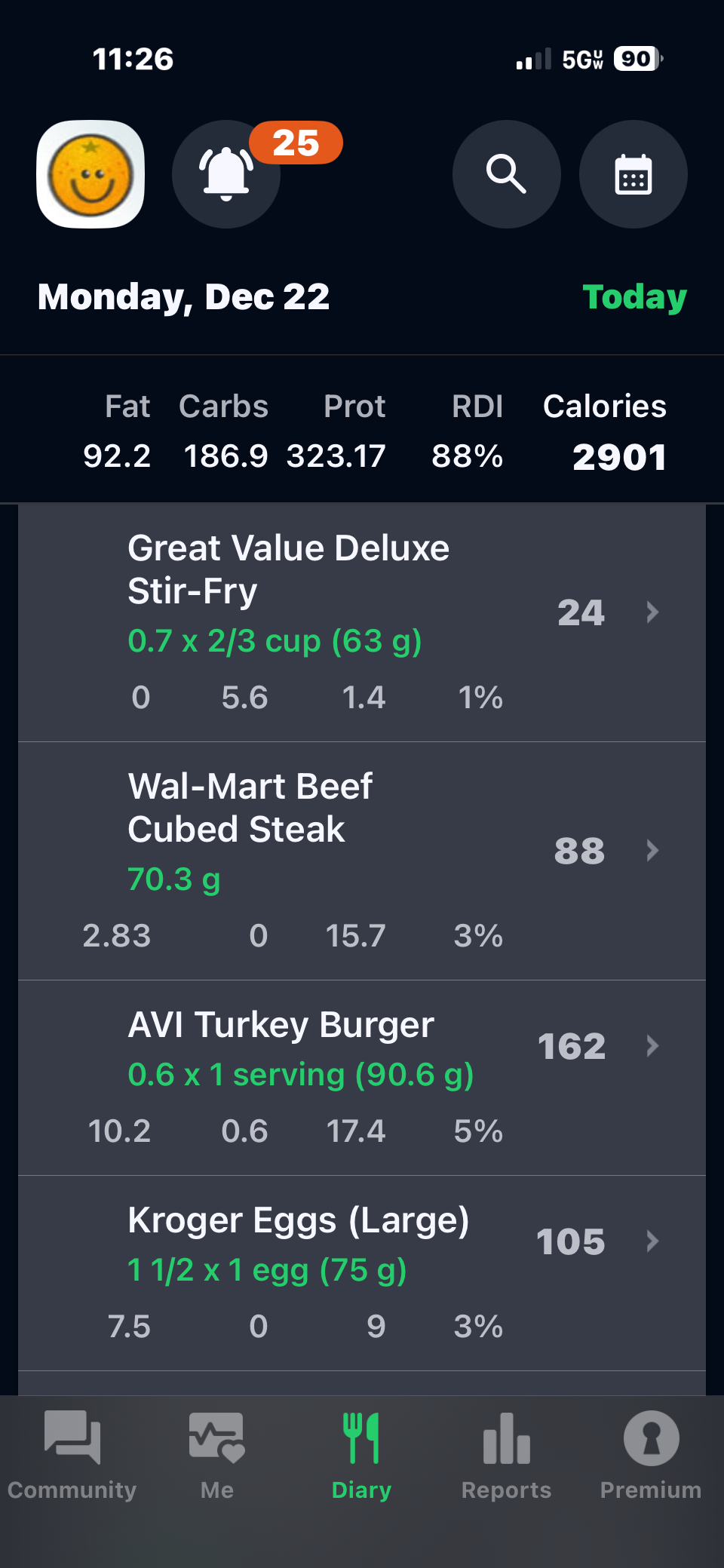Open the calendar date picker
Image resolution: width=724 pixels, height=1568 pixels.
coord(633,174)
